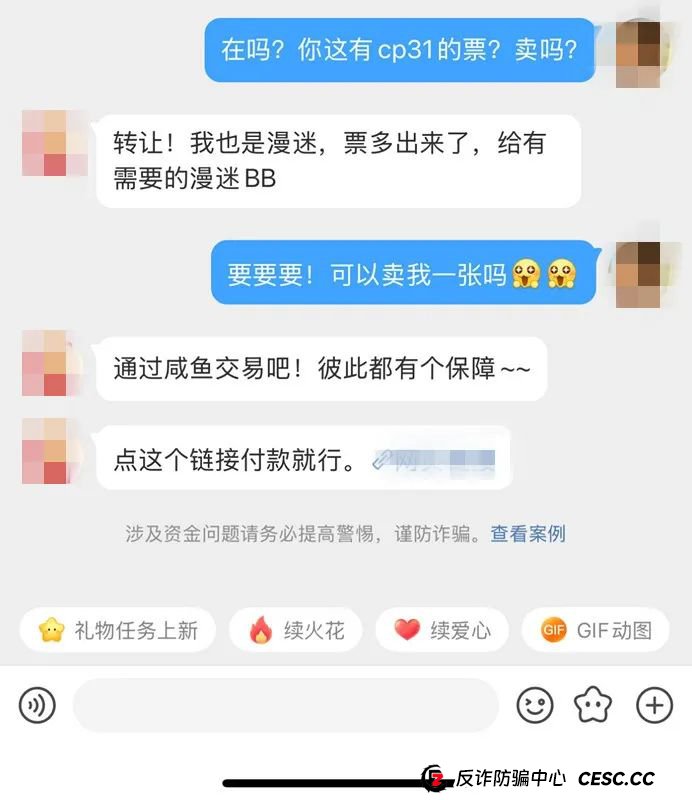Open the star sticker panel
692x800 pixels.
click(x=593, y=706)
